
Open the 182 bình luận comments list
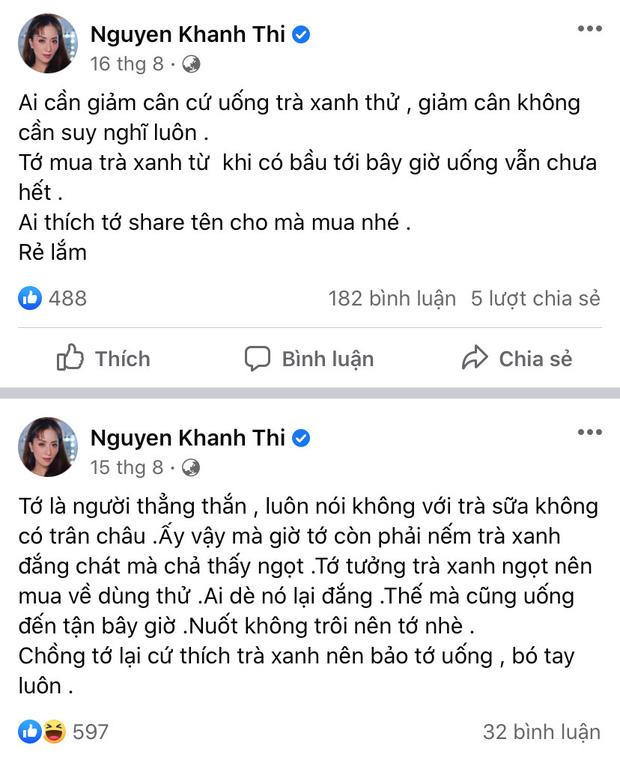coord(391,298)
